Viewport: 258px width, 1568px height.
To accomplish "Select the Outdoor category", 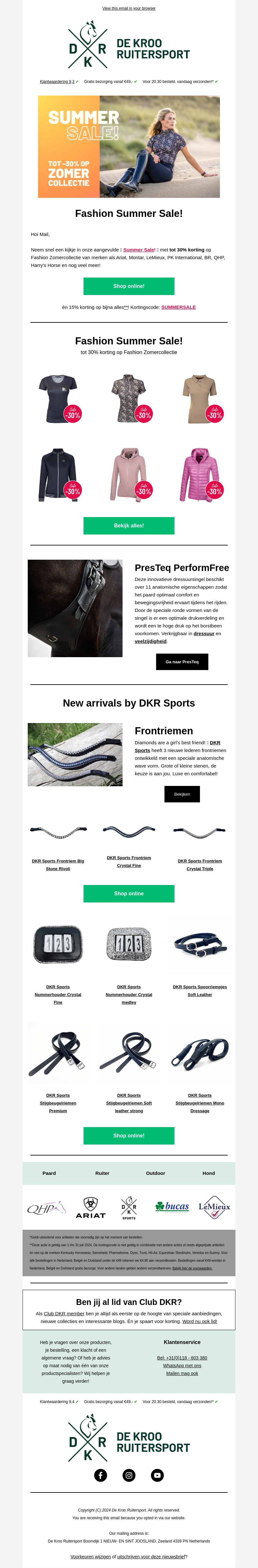I will (155, 1173).
